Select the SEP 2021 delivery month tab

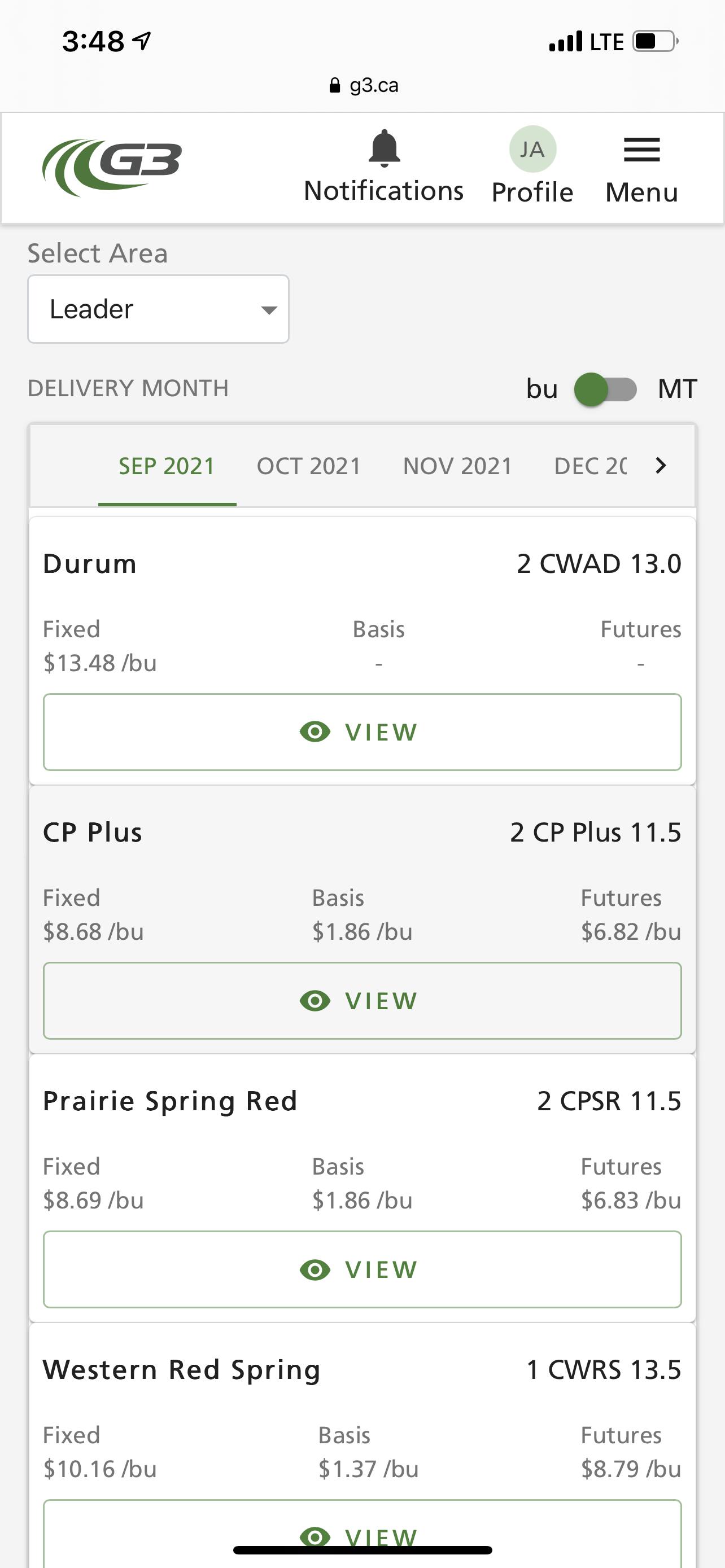(x=167, y=466)
